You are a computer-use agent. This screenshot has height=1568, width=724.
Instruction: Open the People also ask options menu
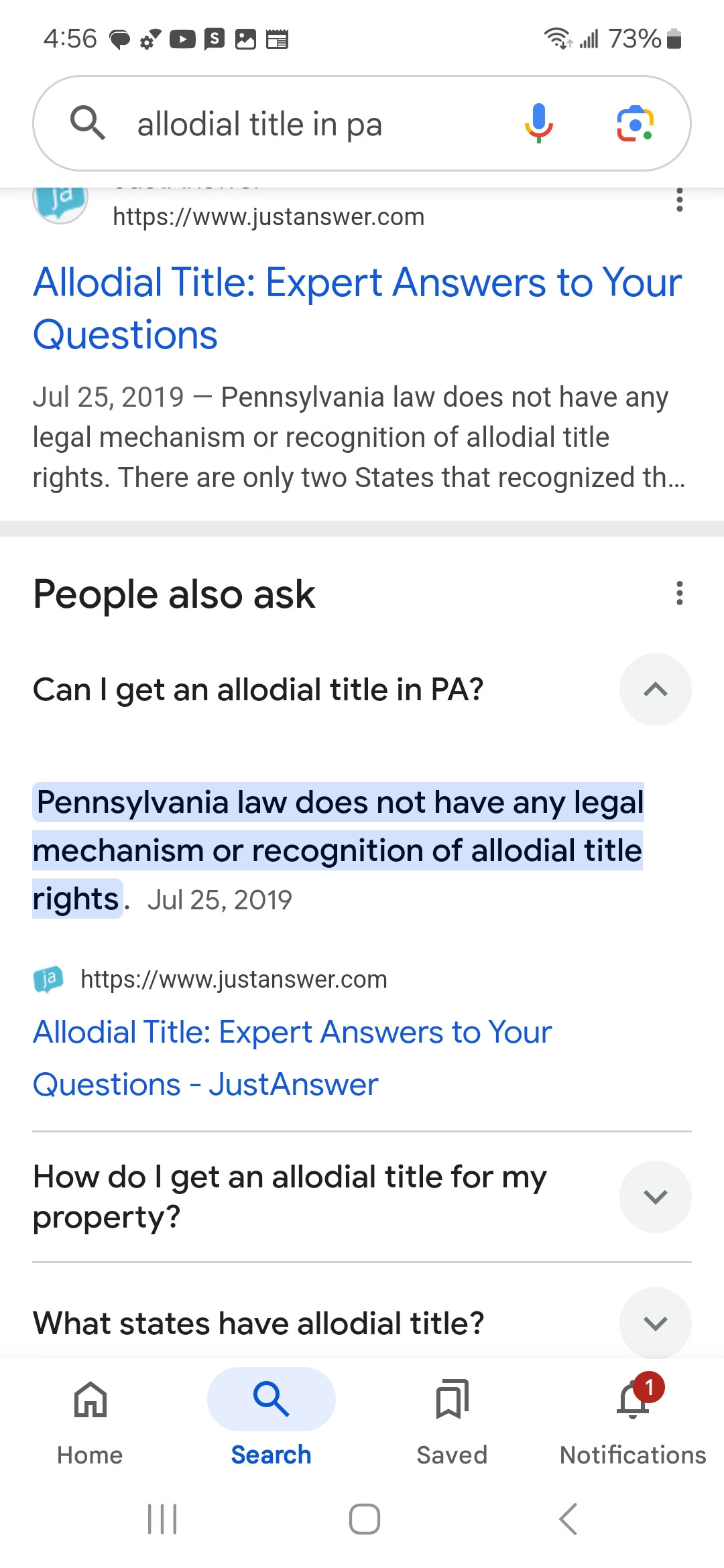(x=679, y=593)
